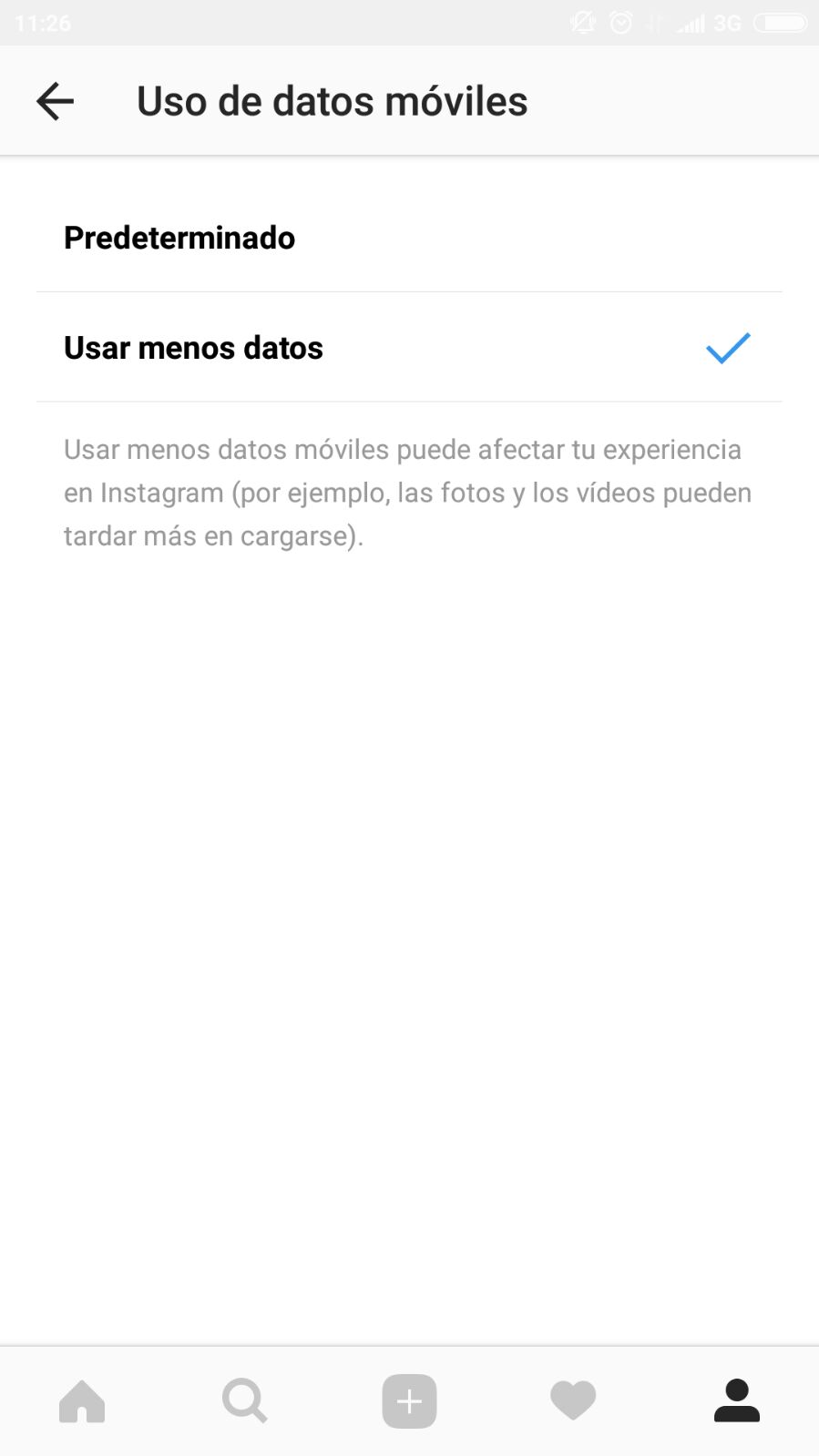Open the activity heart tab
This screenshot has width=819, height=1456.
coord(573,1400)
